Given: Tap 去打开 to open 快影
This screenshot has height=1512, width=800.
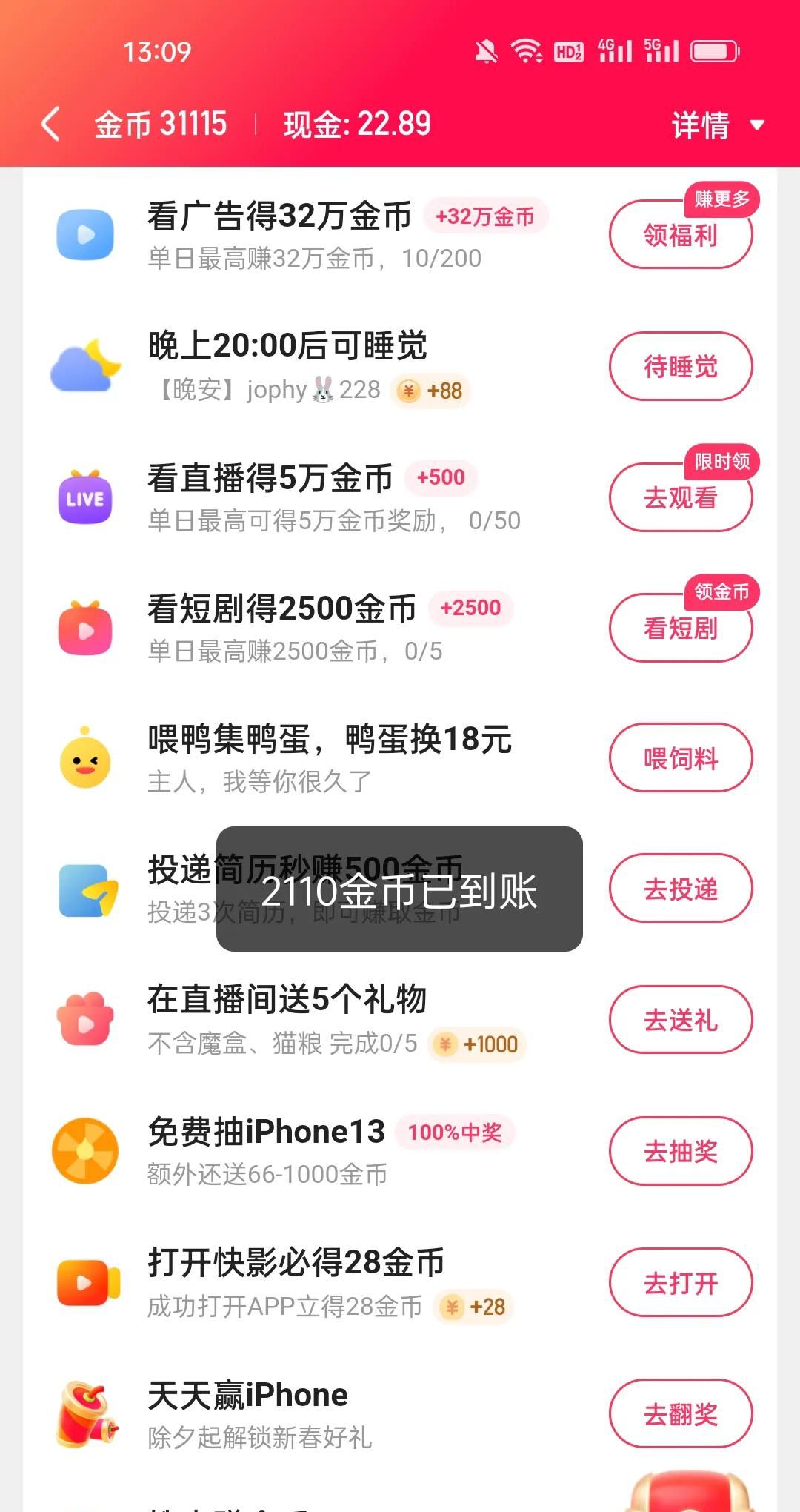Looking at the screenshot, I should click(x=680, y=1282).
